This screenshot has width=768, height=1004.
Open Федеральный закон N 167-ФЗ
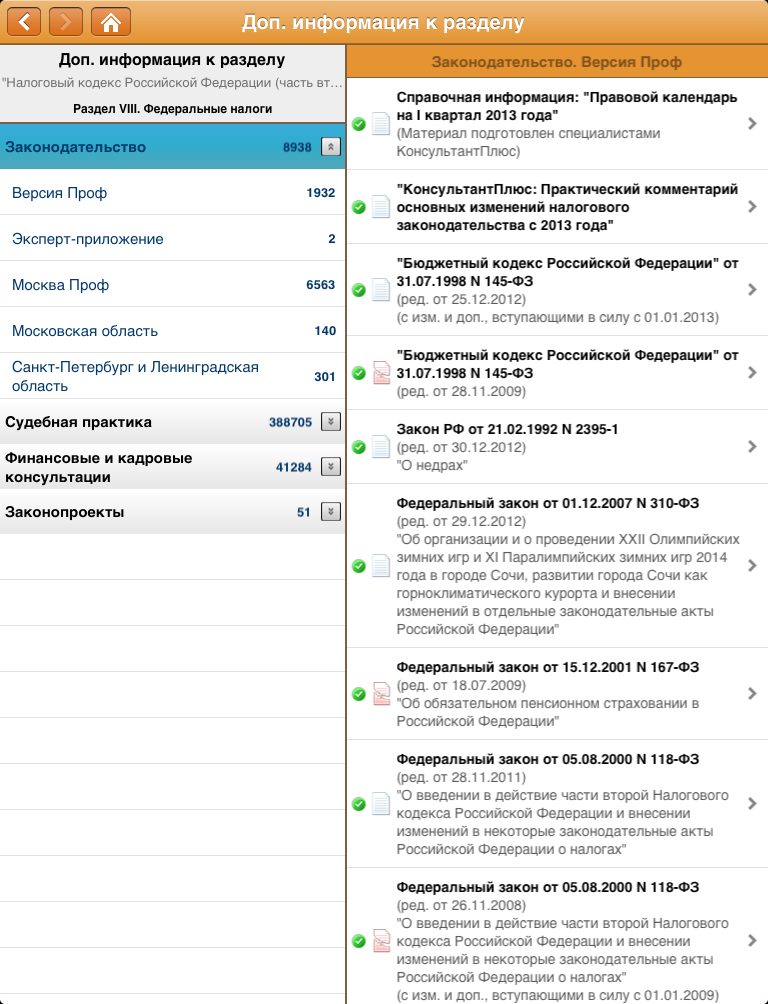click(557, 693)
